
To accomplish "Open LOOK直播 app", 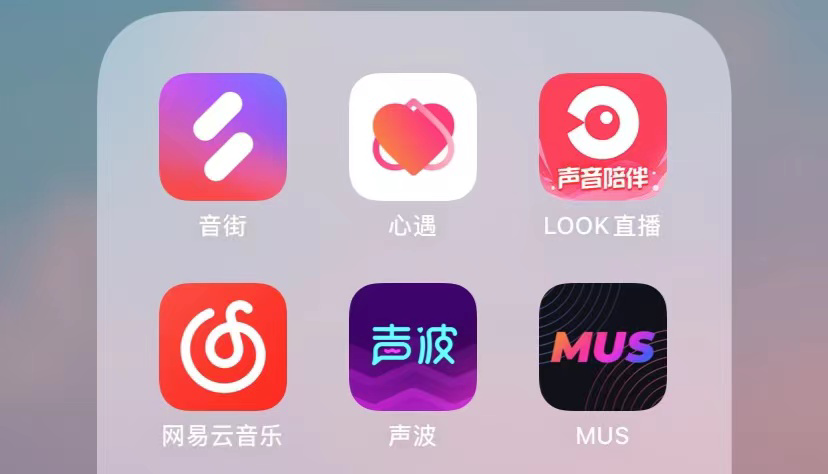I will coord(603,137).
